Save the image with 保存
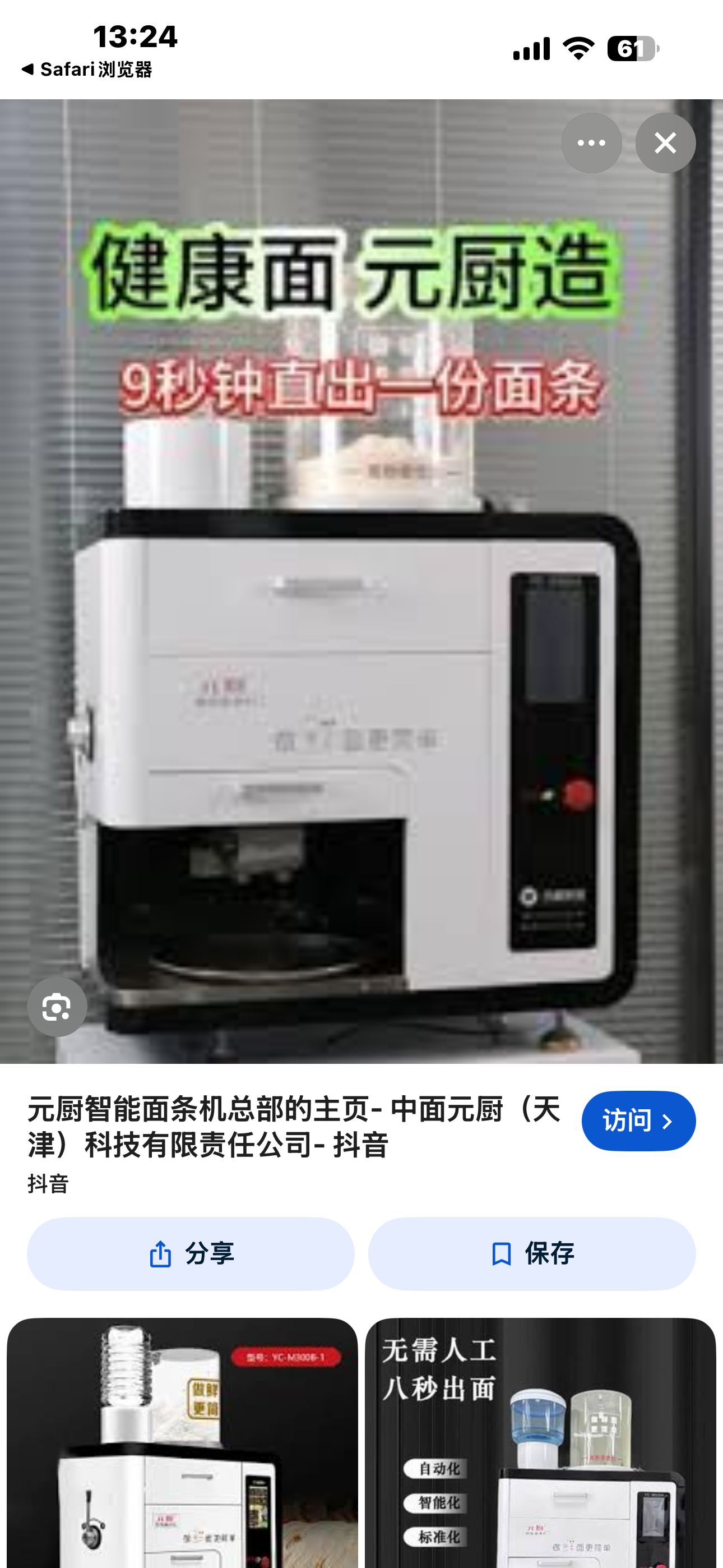This screenshot has width=723, height=1568. (531, 1254)
